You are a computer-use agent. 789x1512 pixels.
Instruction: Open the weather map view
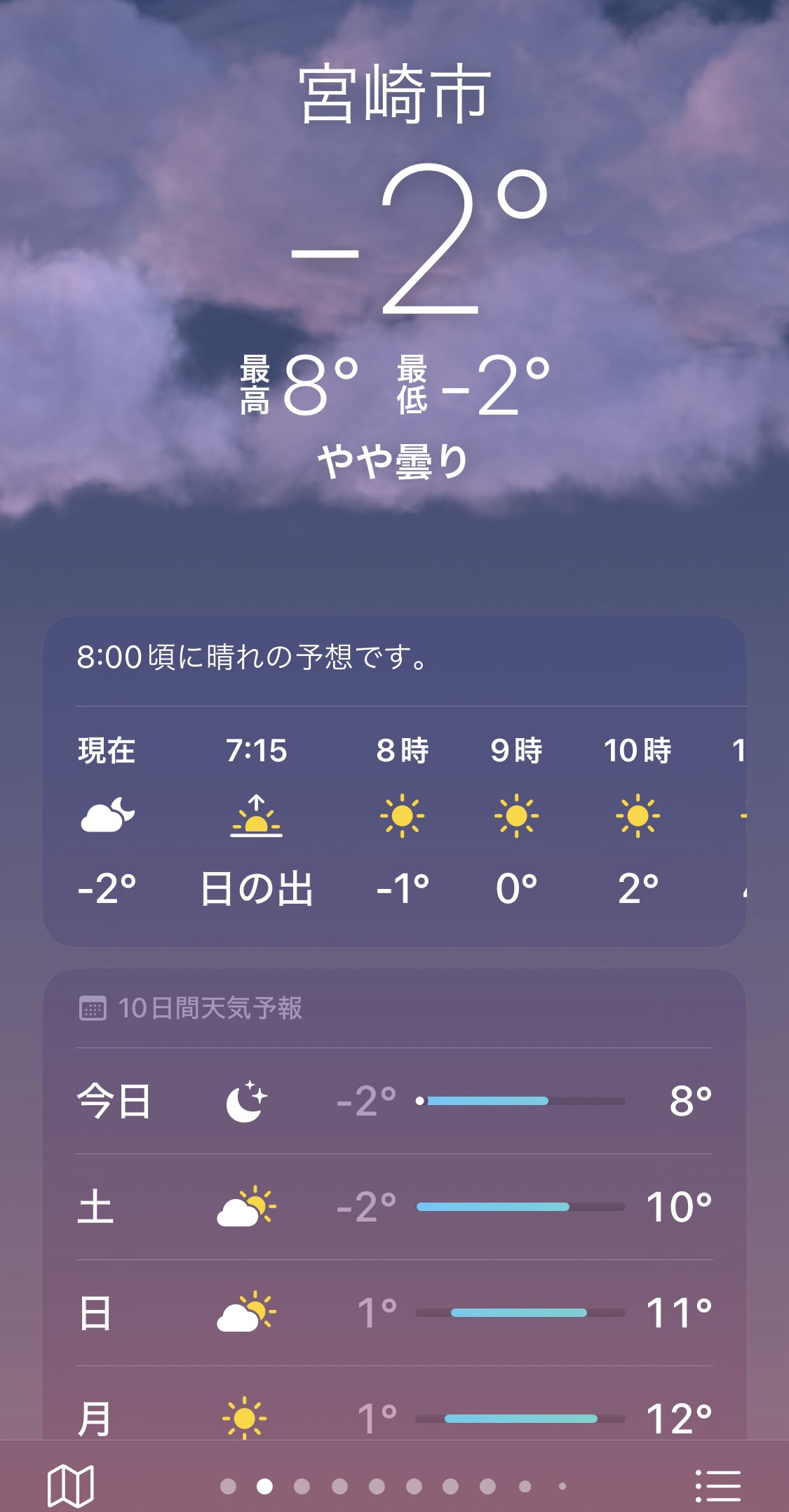click(70, 1485)
